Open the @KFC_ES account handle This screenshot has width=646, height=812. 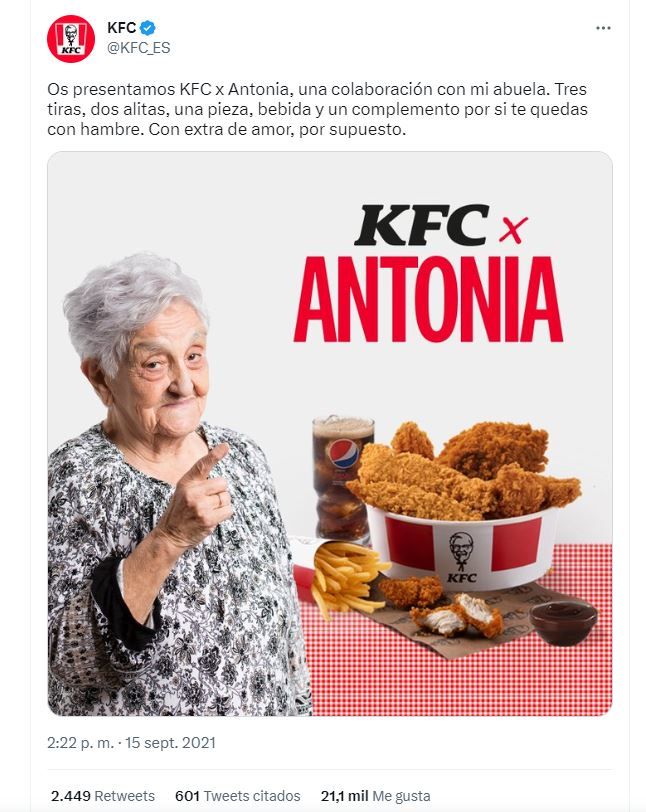click(x=138, y=48)
